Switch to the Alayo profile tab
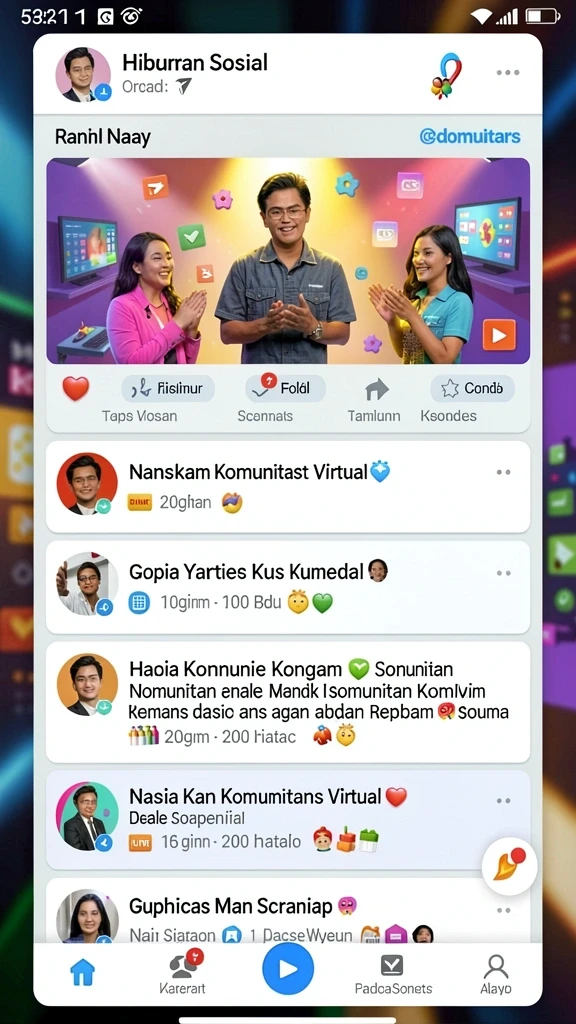Screen dimensions: 576x1024 496,974
